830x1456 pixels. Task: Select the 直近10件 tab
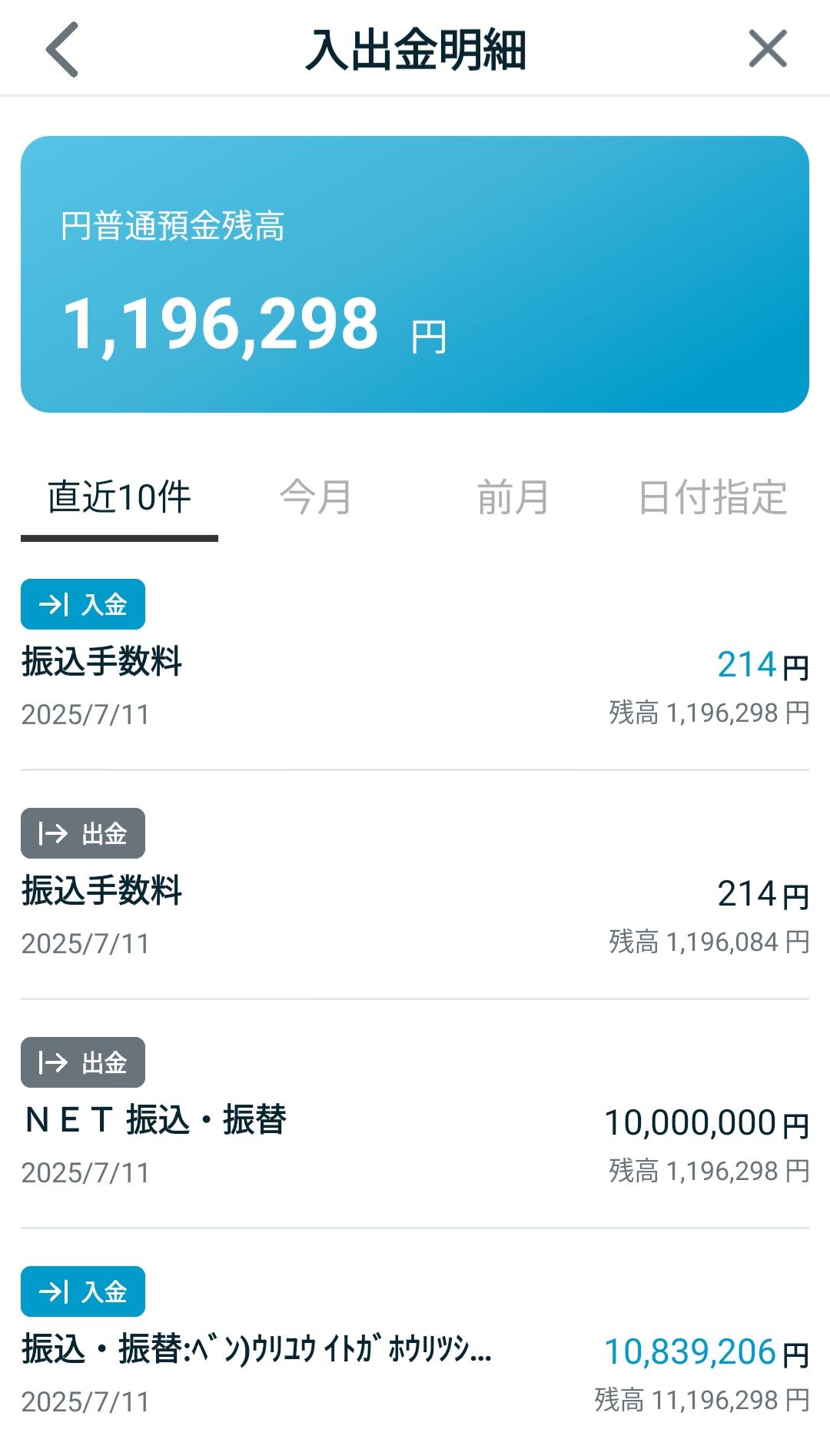point(119,497)
